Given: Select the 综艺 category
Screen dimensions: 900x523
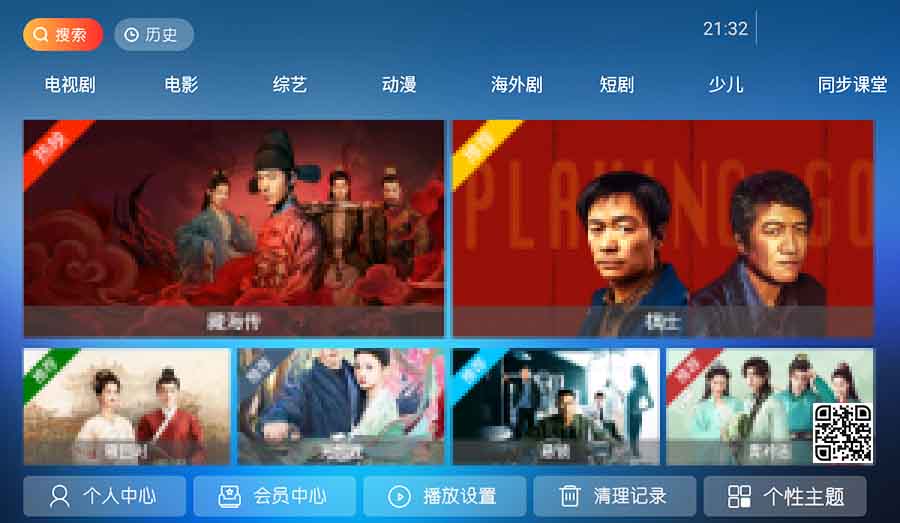Looking at the screenshot, I should tap(290, 85).
